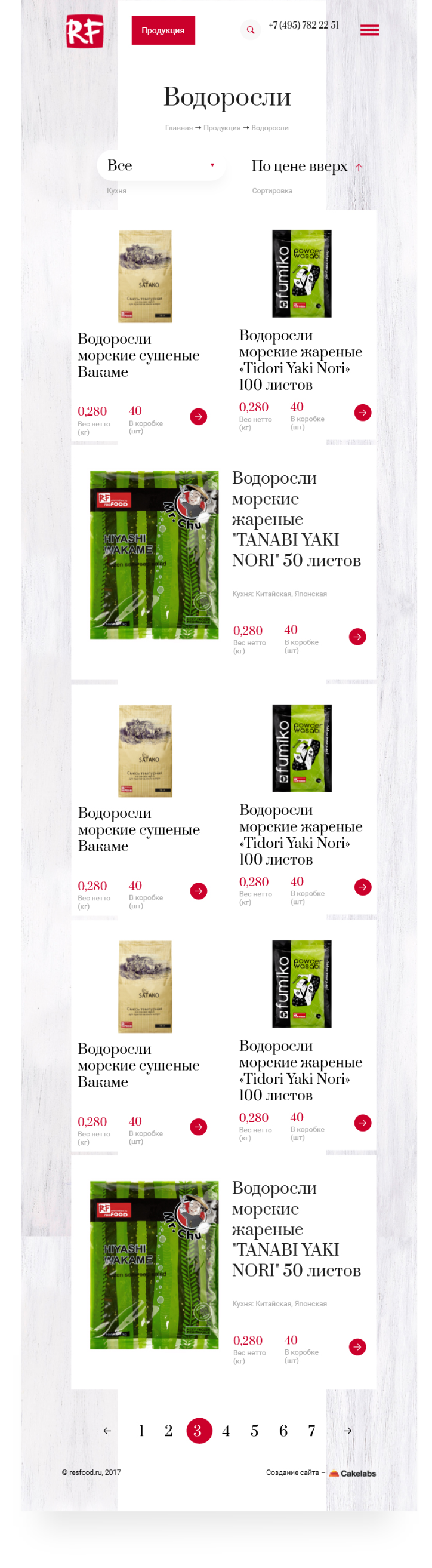Viewport: 432px width, 1568px height.
Task: Visit the Cakelabs site link
Action: (x=353, y=1473)
